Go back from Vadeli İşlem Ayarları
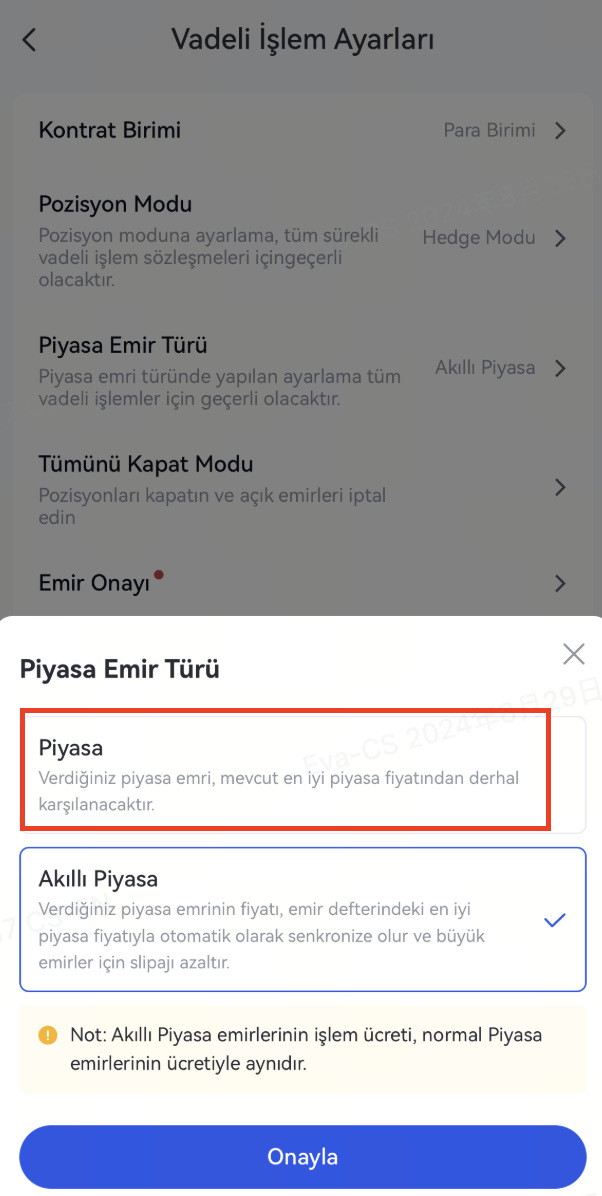This screenshot has width=602, height=1196. (29, 40)
